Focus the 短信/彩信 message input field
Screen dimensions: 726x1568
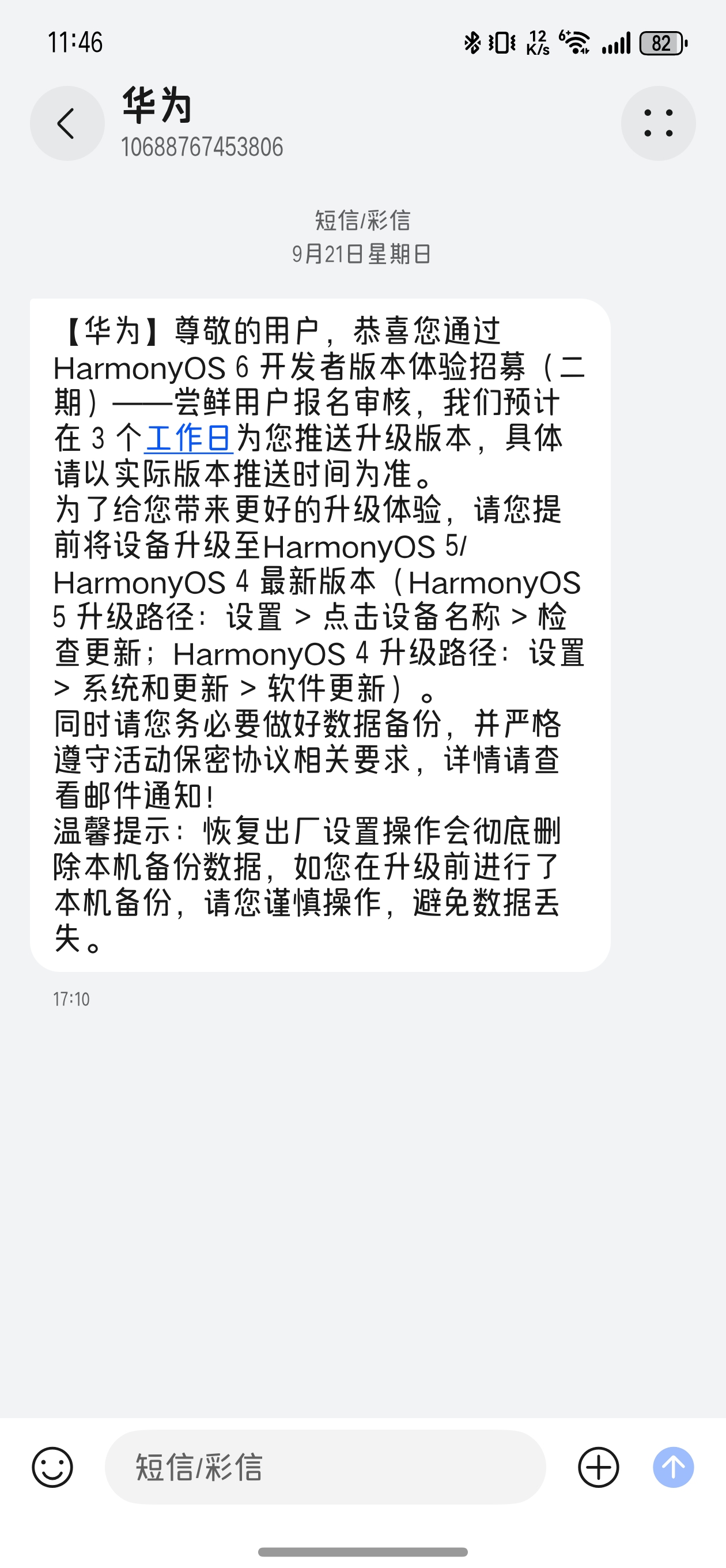tap(325, 1467)
